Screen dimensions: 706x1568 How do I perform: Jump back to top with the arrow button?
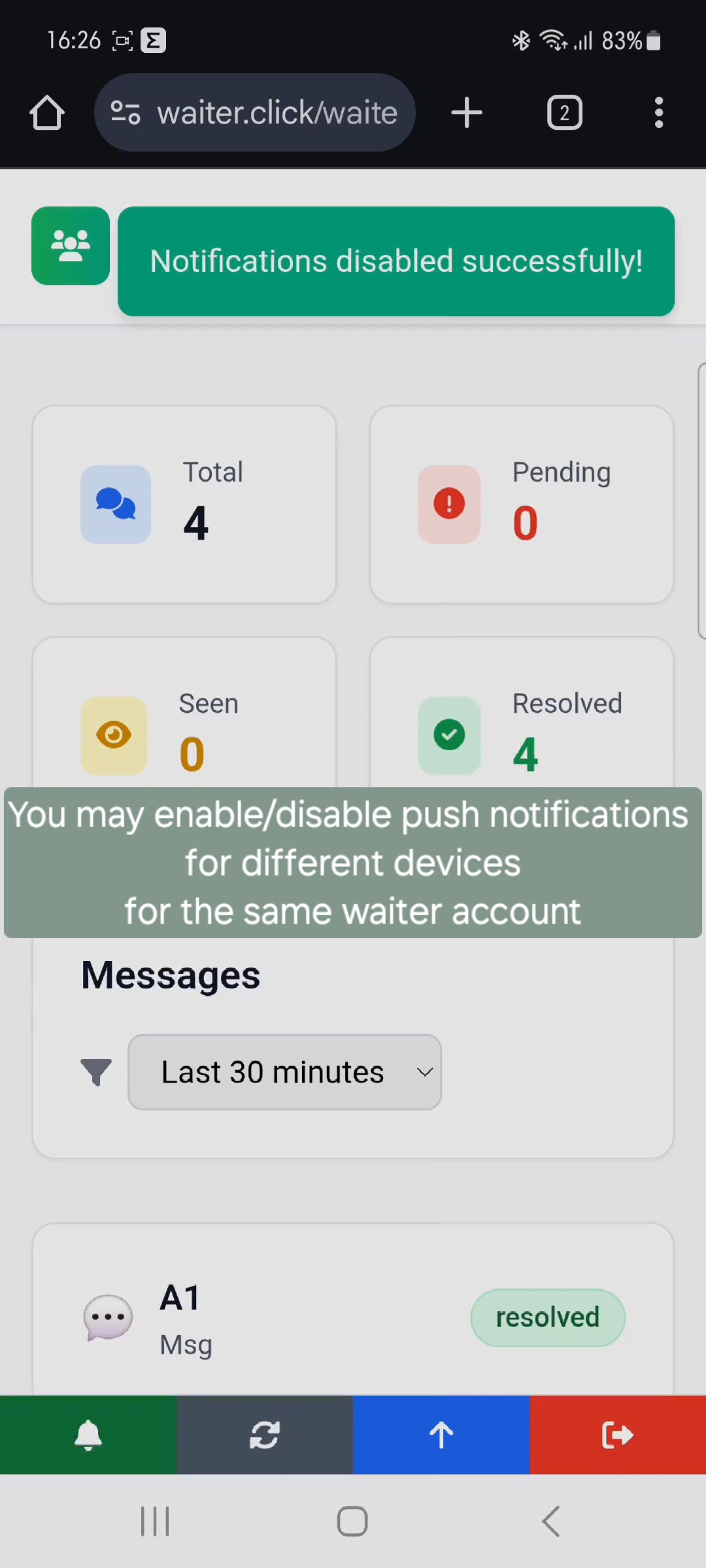441,1435
